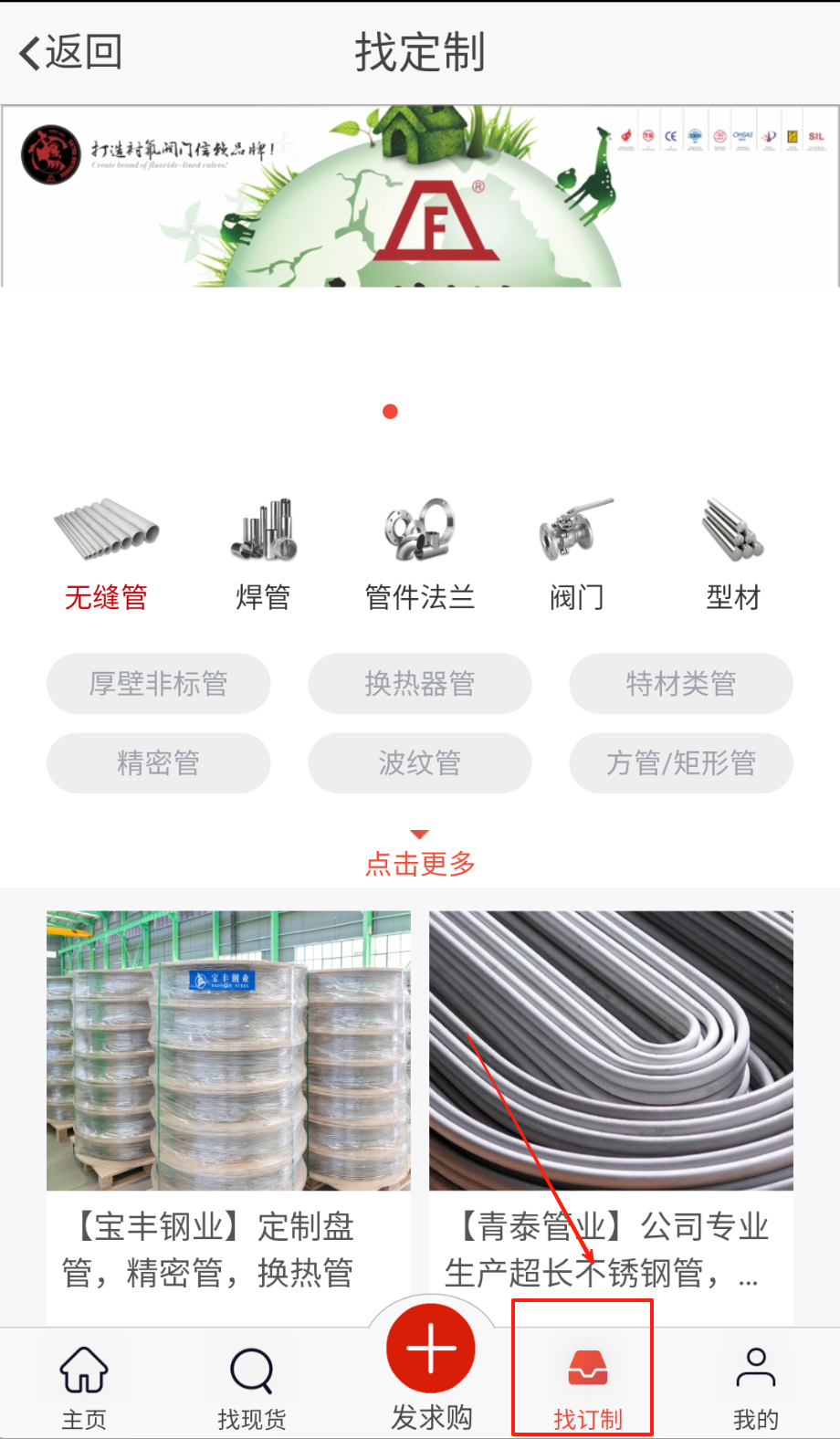Select the 型材 category
This screenshot has width=840, height=1439.
point(733,554)
